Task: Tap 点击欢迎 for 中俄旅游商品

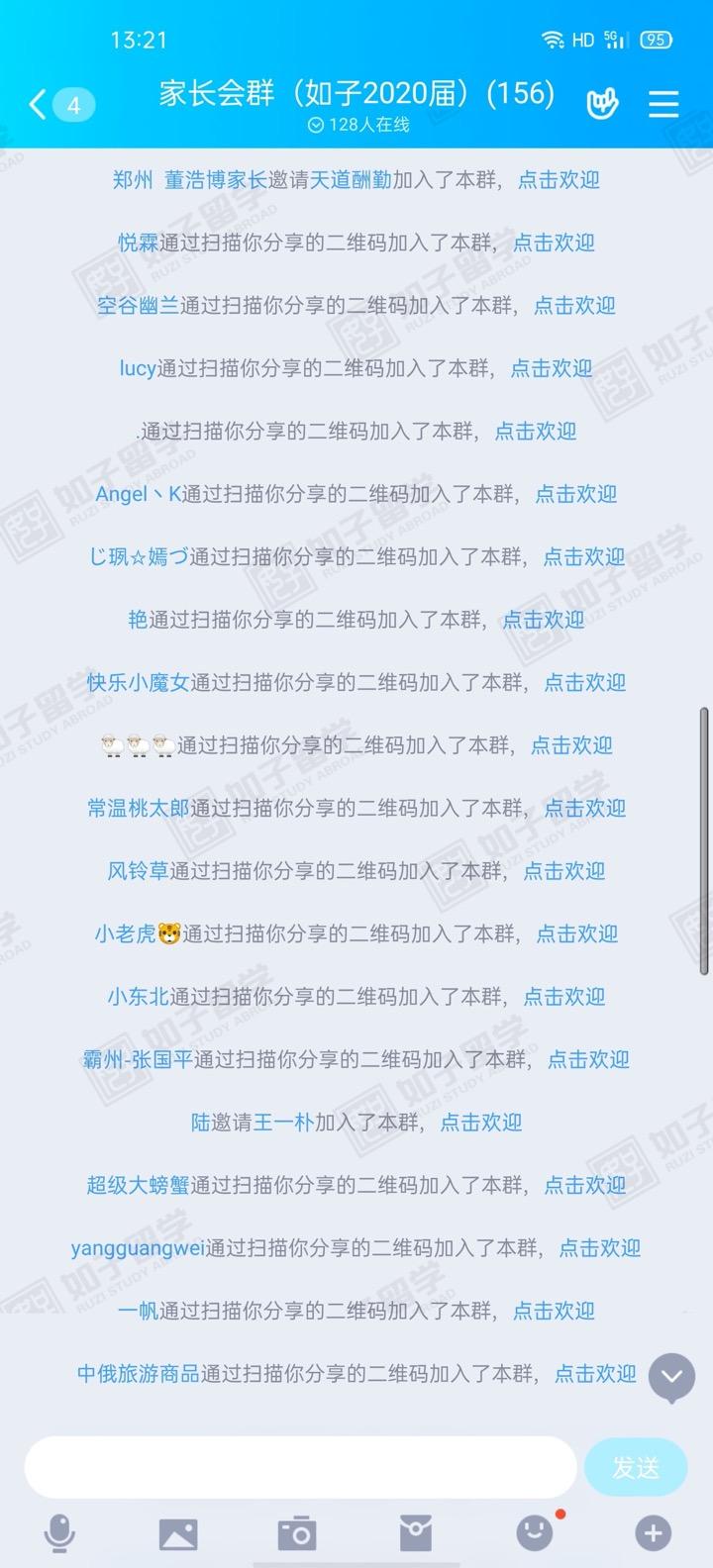Action: (x=594, y=1373)
